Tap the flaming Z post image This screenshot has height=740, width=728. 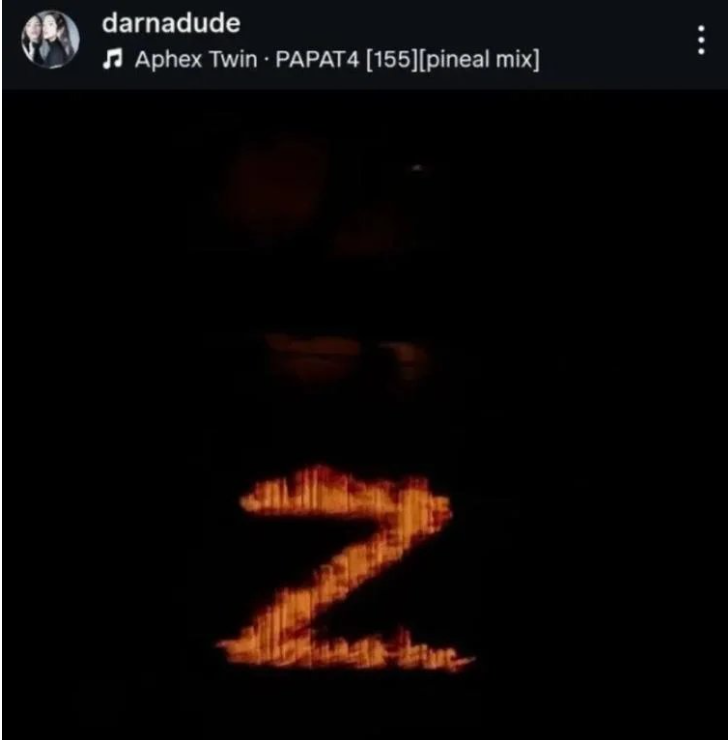pos(365,414)
